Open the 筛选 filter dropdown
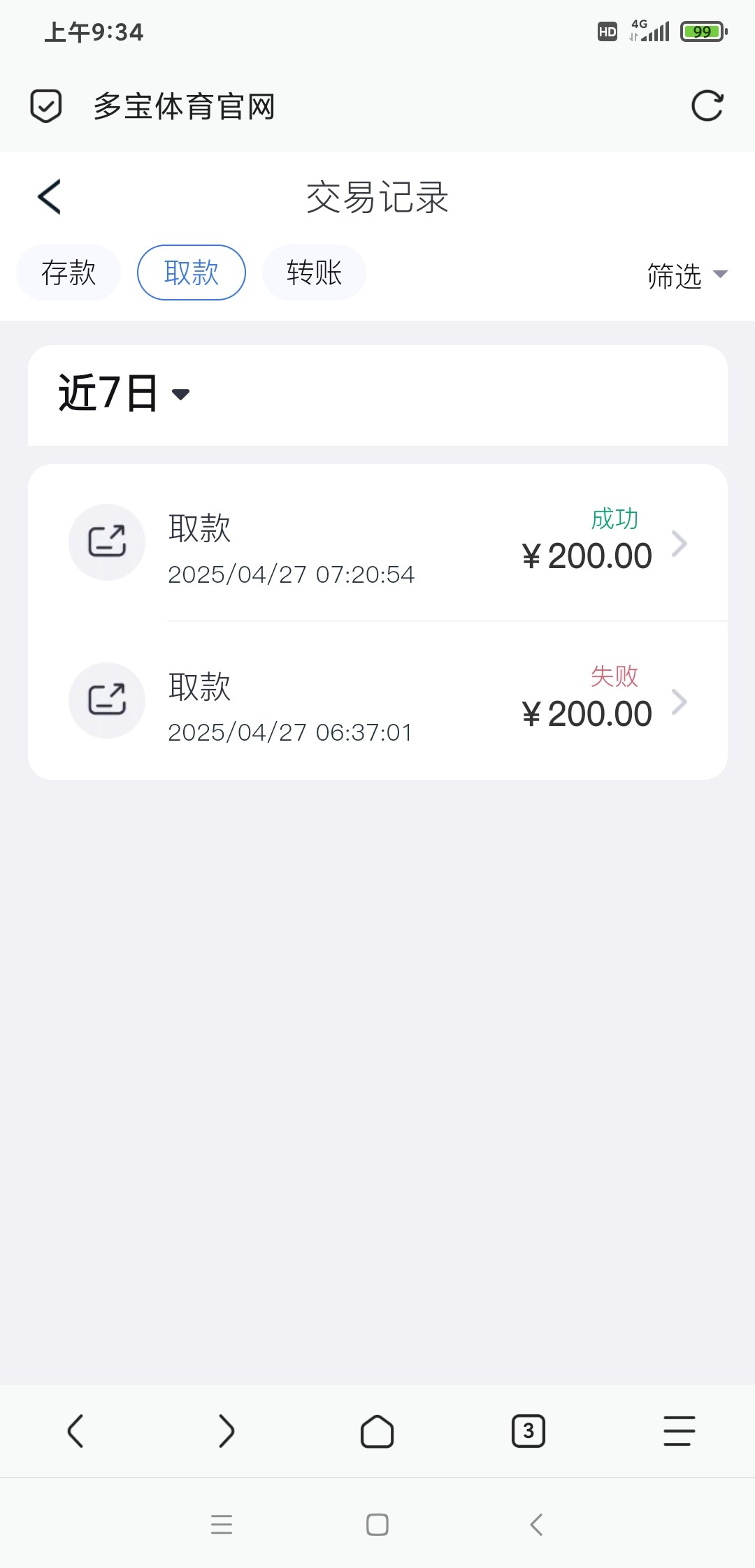 686,275
